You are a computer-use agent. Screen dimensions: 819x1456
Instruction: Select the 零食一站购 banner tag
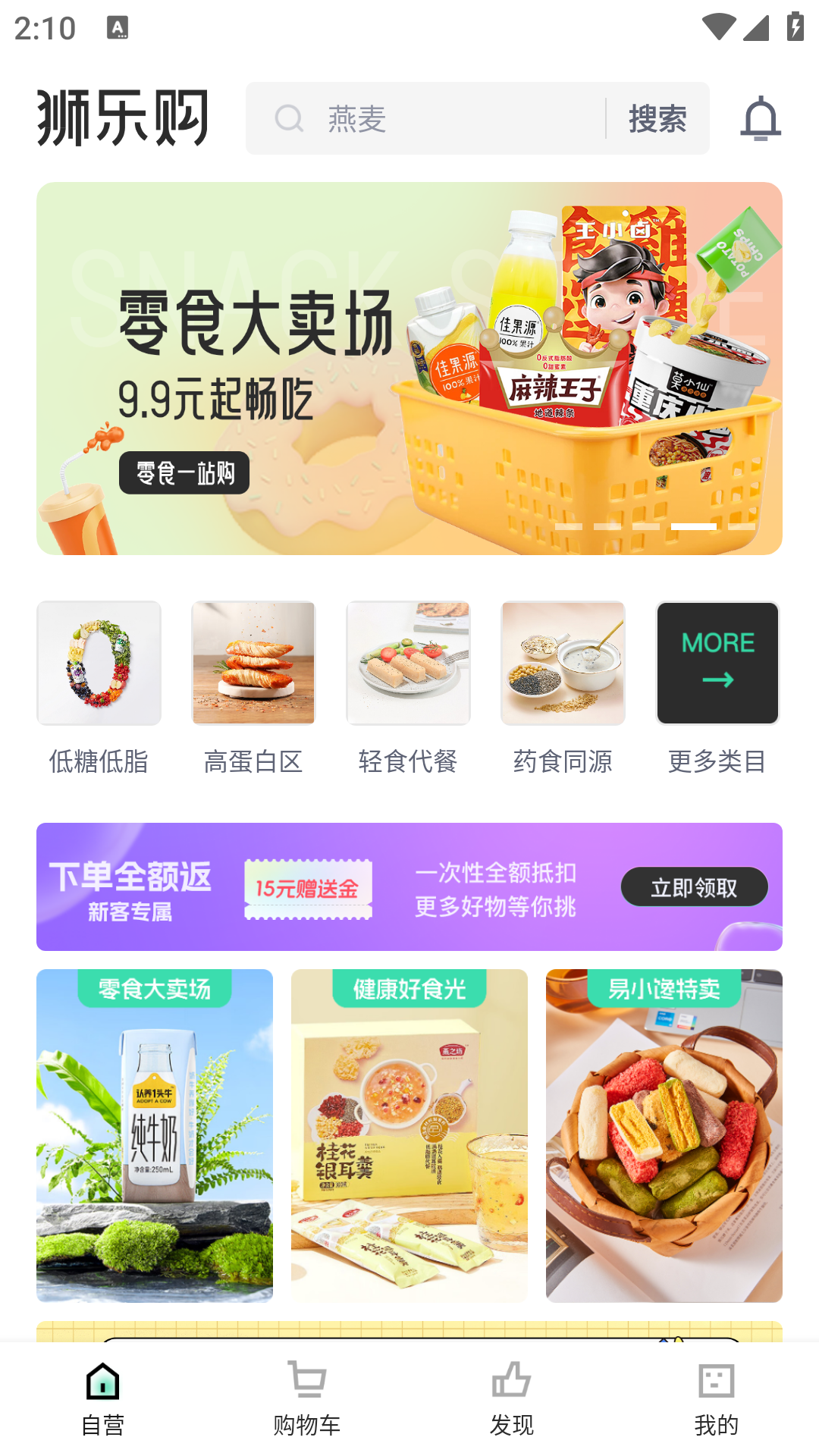(184, 472)
